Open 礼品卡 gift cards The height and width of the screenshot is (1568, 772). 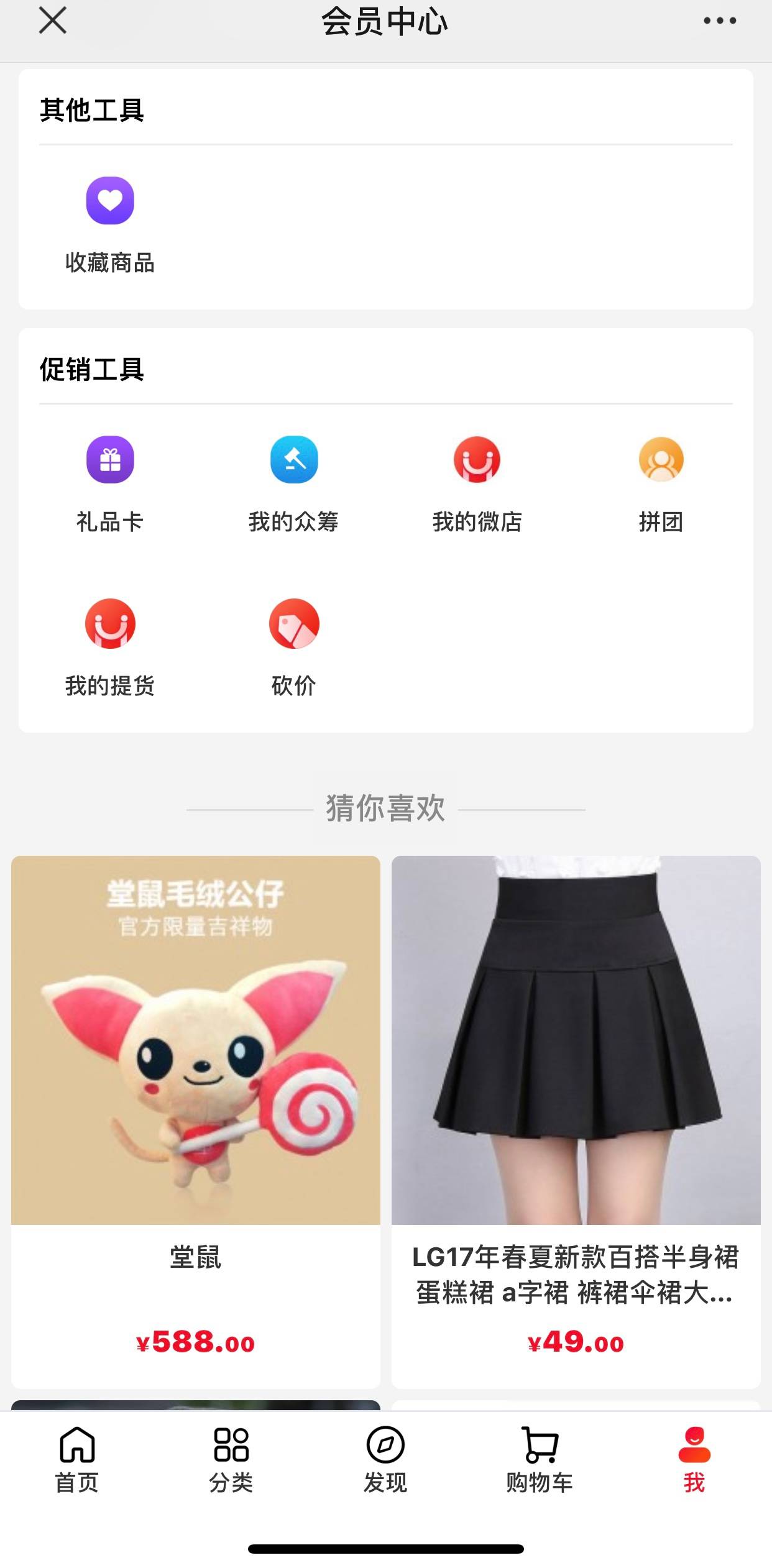[x=110, y=483]
